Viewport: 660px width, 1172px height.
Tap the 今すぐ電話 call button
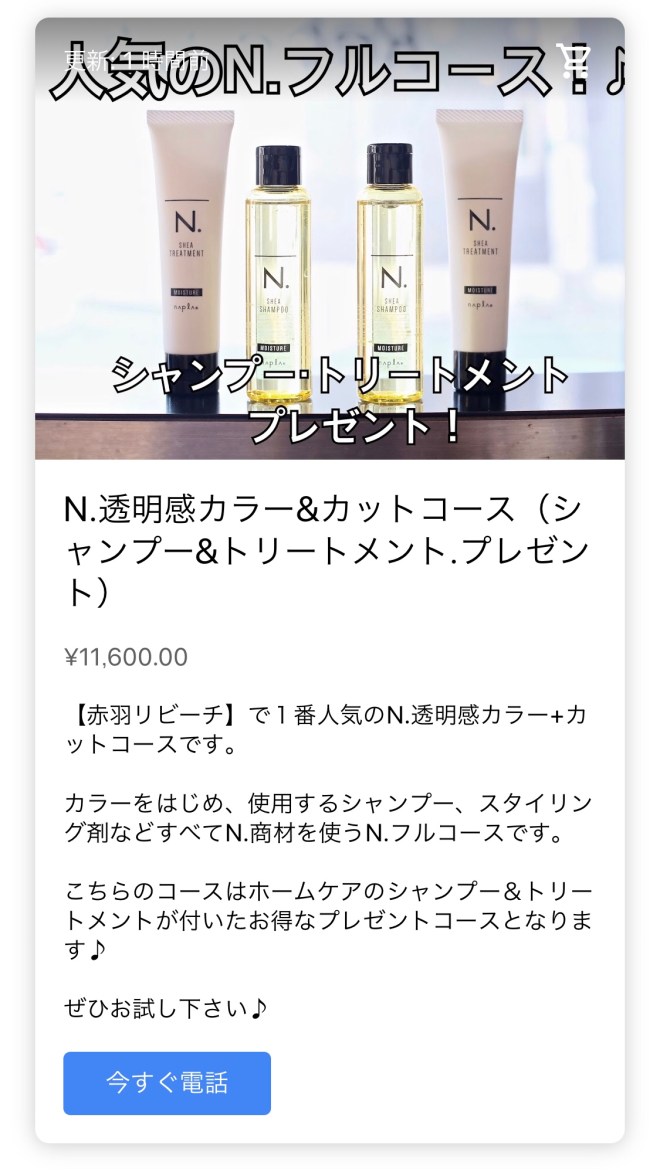pos(167,1083)
